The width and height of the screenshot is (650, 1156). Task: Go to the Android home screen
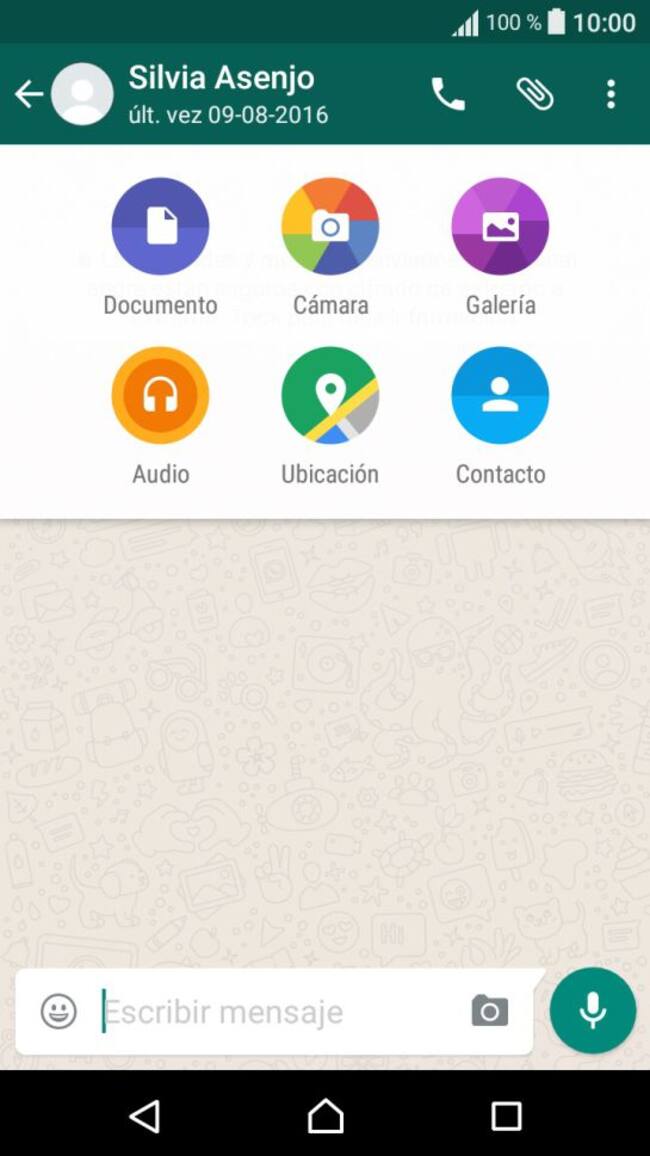pos(325,1116)
